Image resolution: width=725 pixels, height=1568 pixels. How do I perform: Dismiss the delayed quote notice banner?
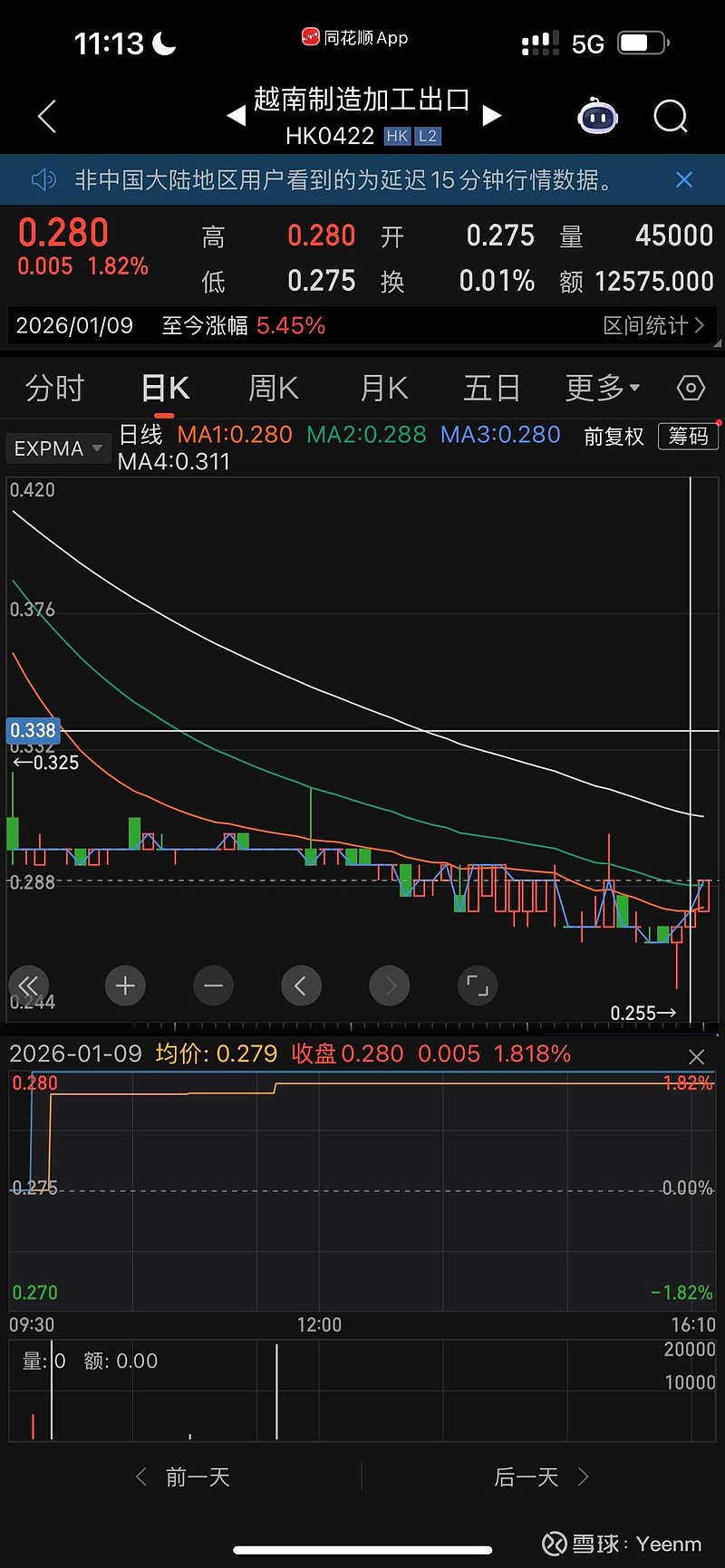[x=684, y=180]
